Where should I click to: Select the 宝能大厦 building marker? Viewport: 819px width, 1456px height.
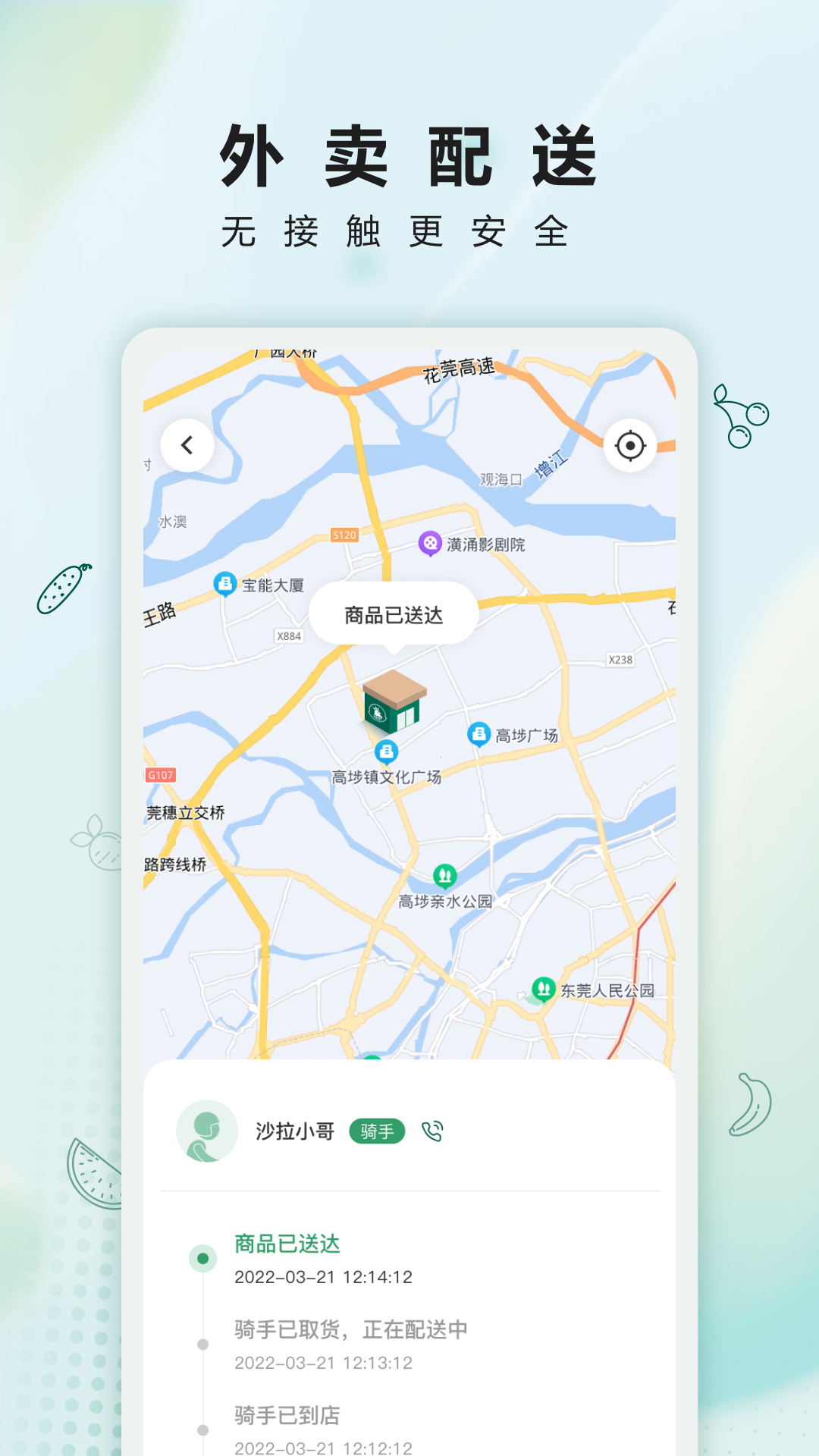pyautogui.click(x=225, y=584)
